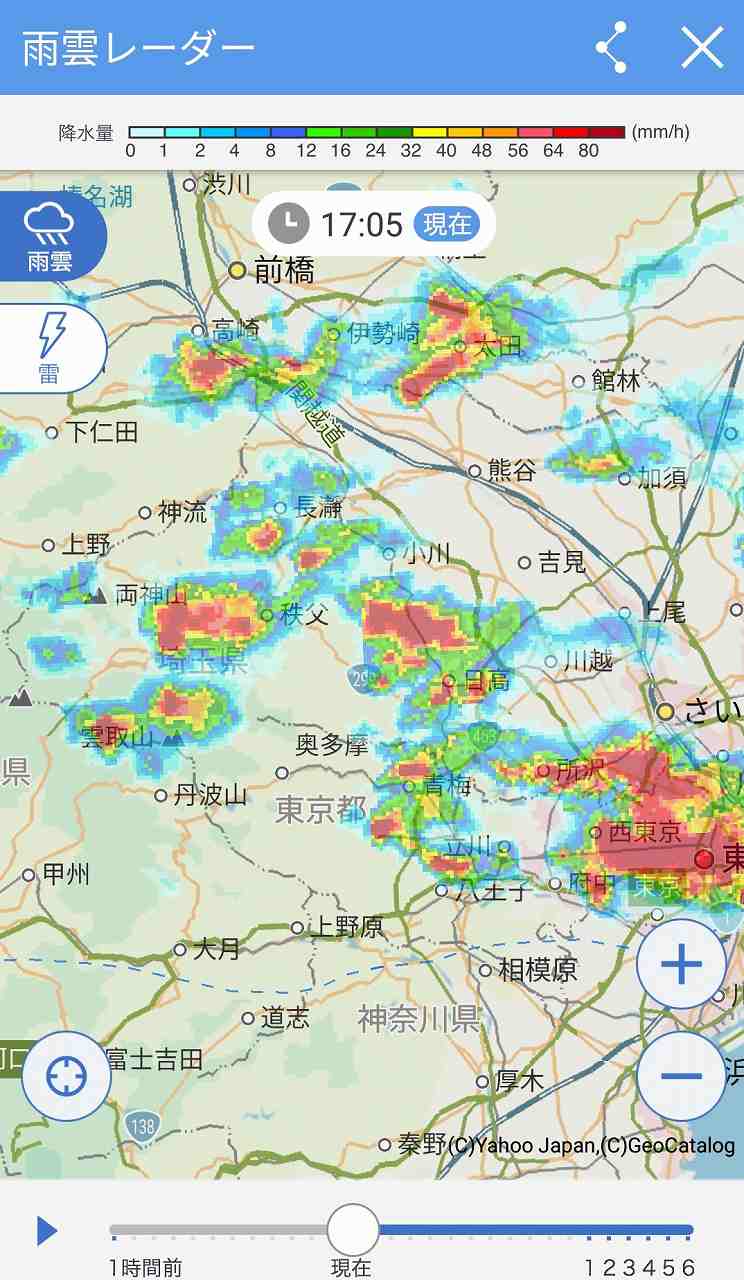The height and width of the screenshot is (1280, 744).
Task: Switch to the 雷 lightning layer
Action: [49, 349]
